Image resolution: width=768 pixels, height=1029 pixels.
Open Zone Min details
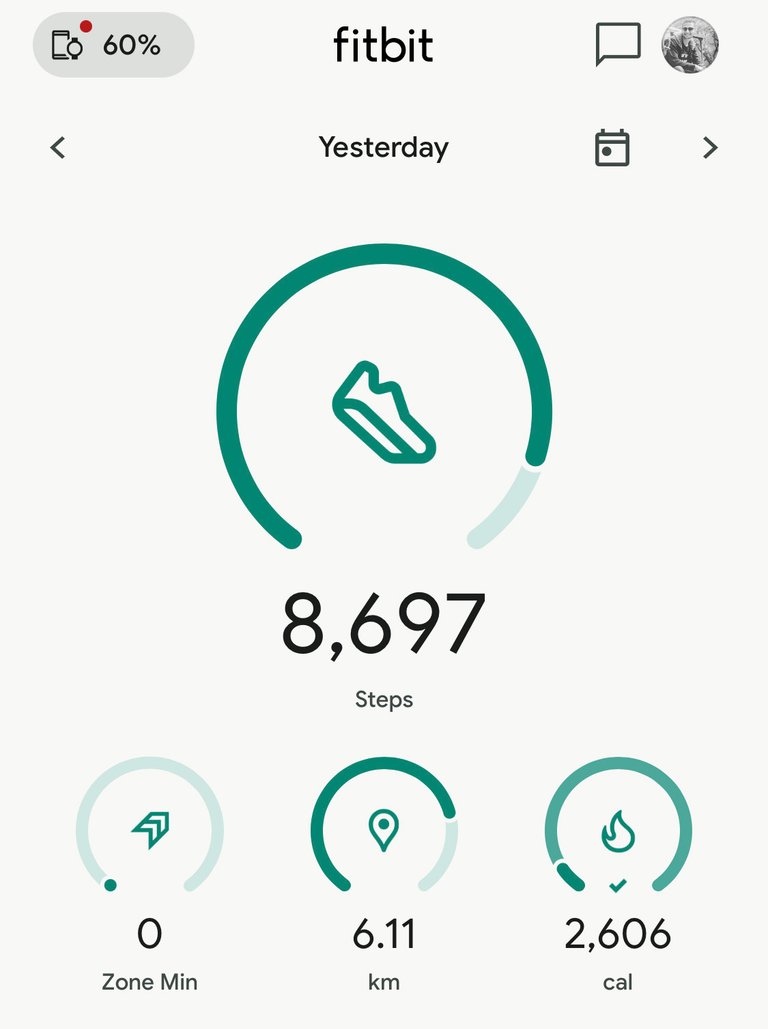(x=150, y=830)
